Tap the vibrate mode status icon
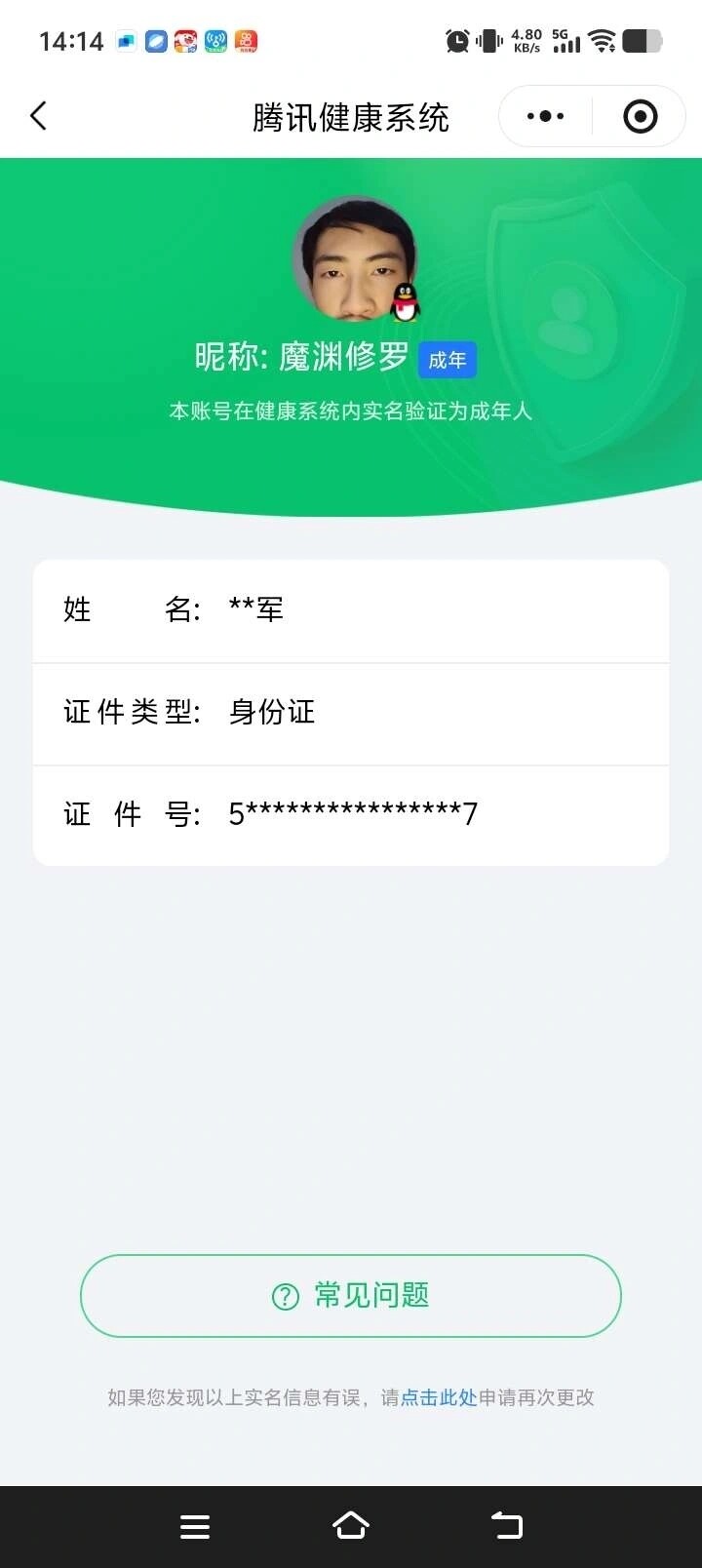 (x=489, y=41)
